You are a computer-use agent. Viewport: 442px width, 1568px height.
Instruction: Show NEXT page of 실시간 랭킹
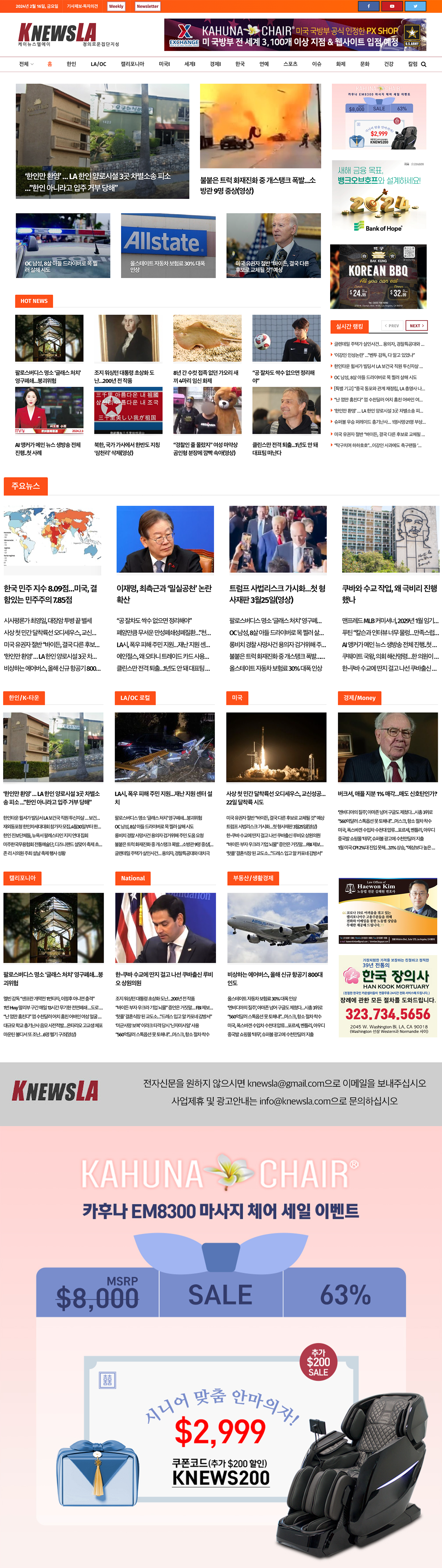click(x=417, y=326)
